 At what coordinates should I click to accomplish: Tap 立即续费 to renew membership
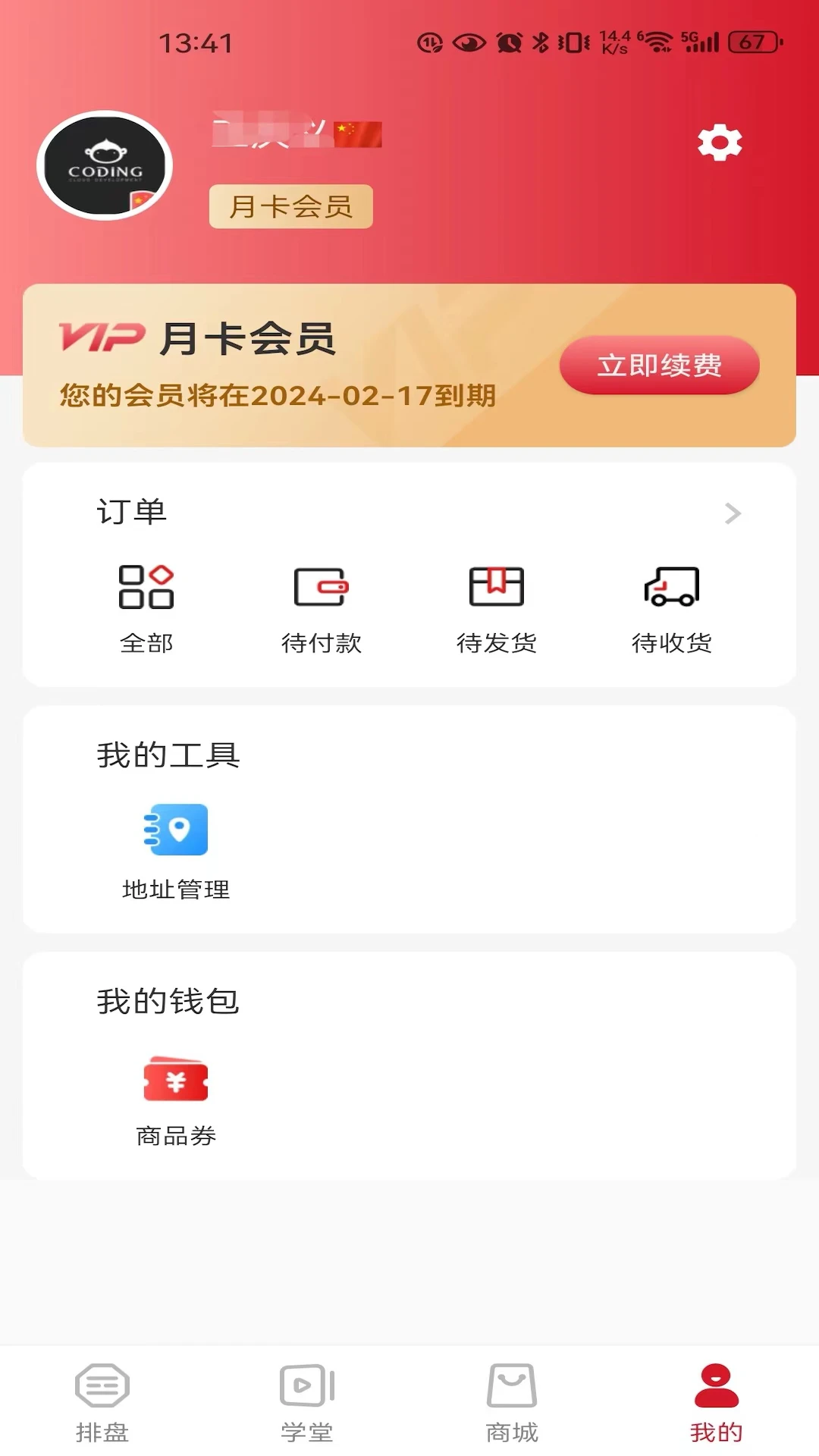(659, 366)
